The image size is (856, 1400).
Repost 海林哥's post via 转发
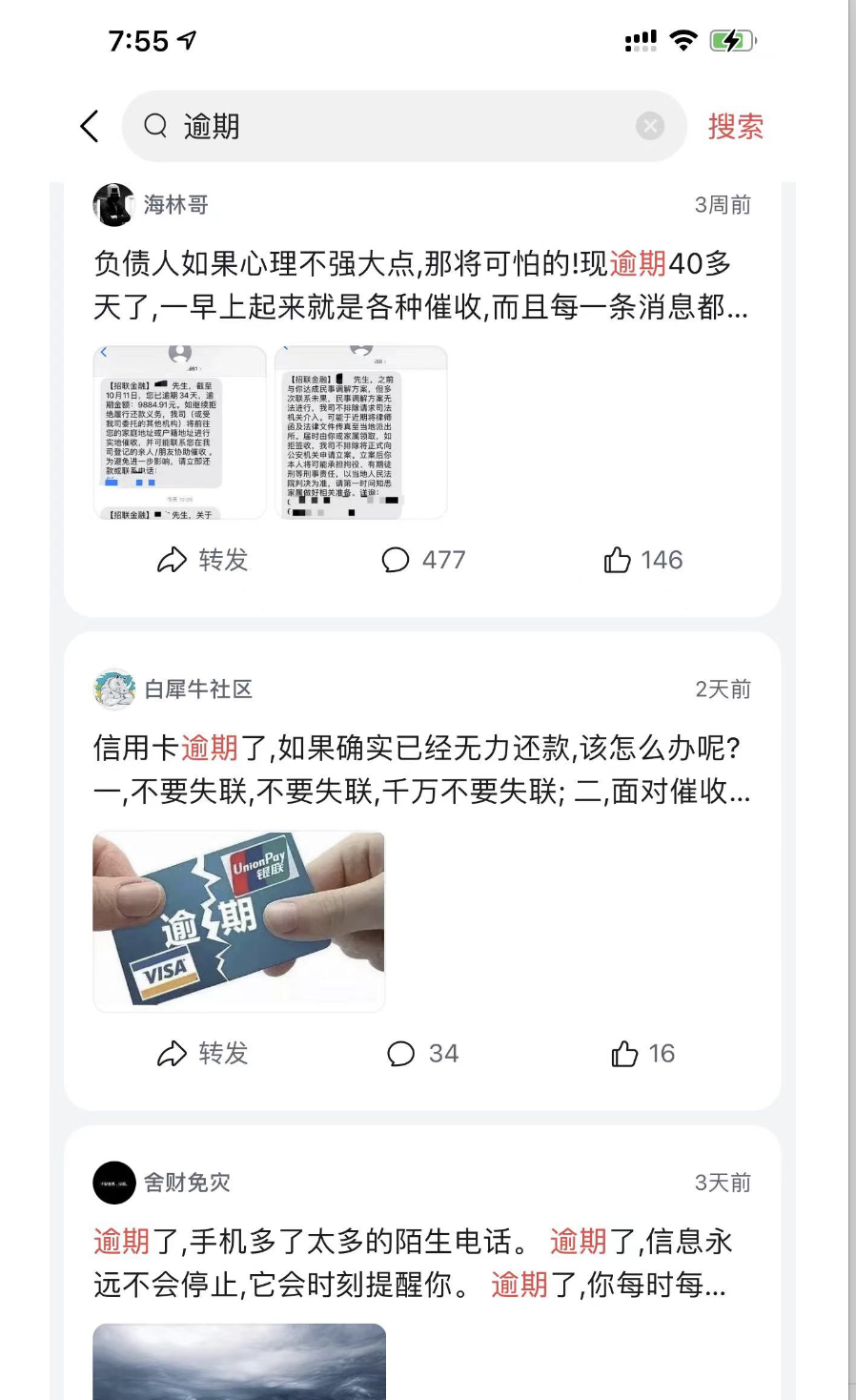203,560
